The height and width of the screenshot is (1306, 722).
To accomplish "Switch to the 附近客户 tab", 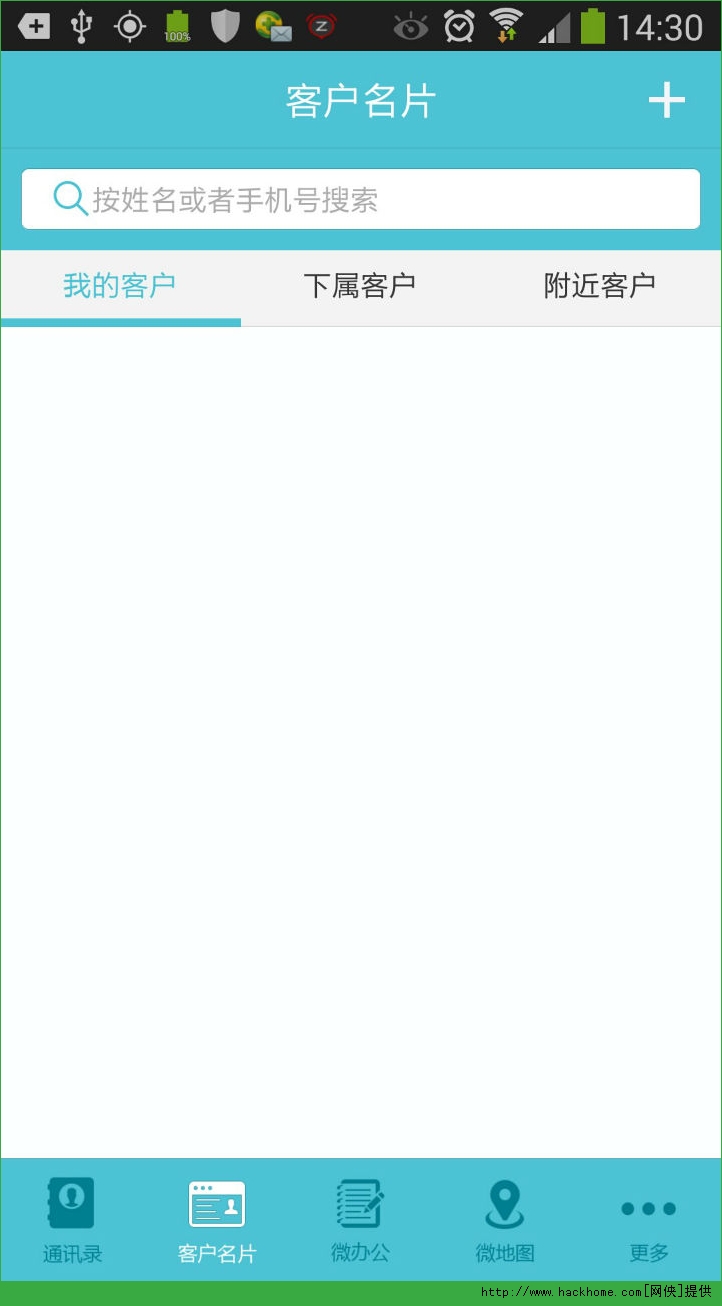I will [600, 286].
